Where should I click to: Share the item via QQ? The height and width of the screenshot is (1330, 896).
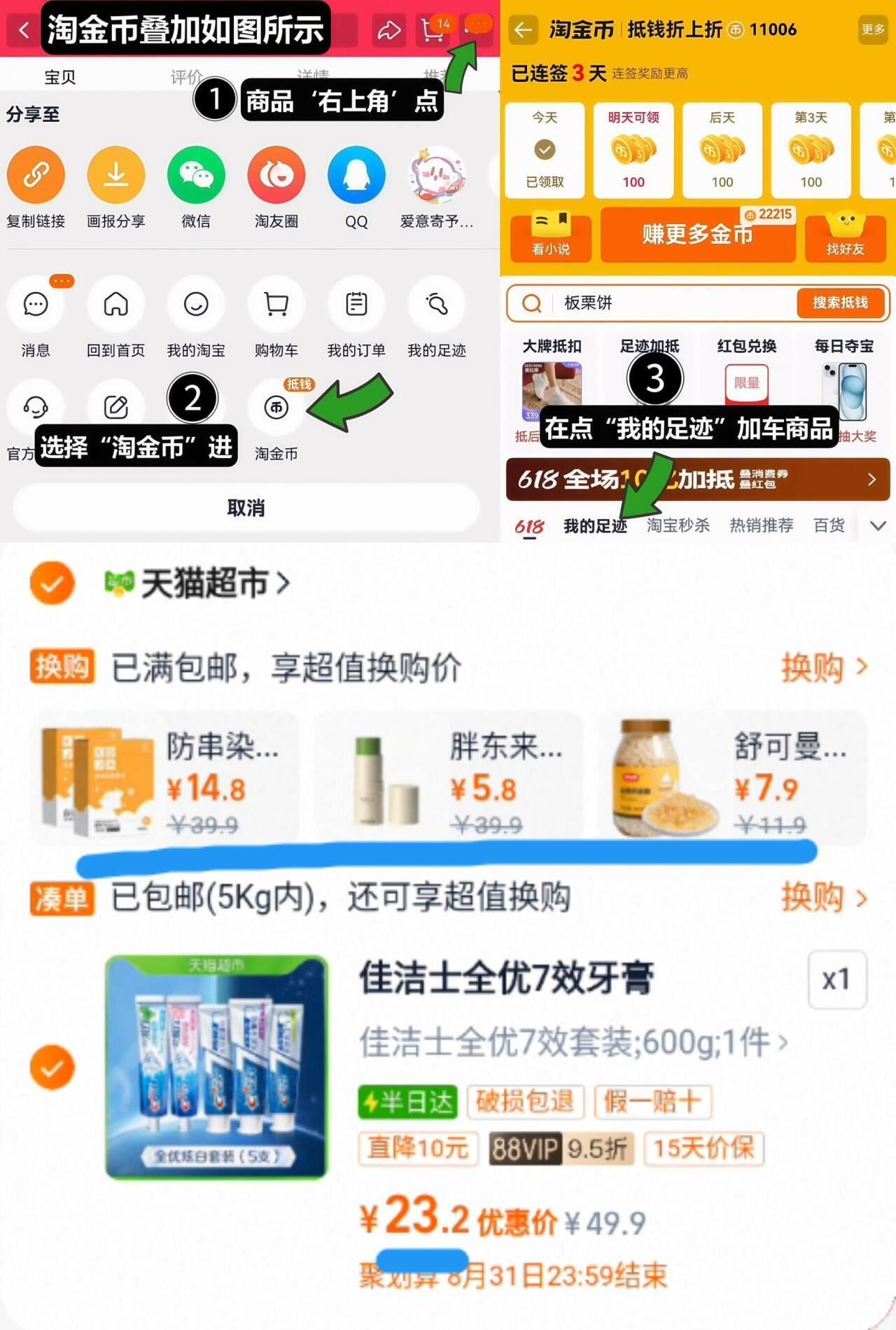pos(356,174)
